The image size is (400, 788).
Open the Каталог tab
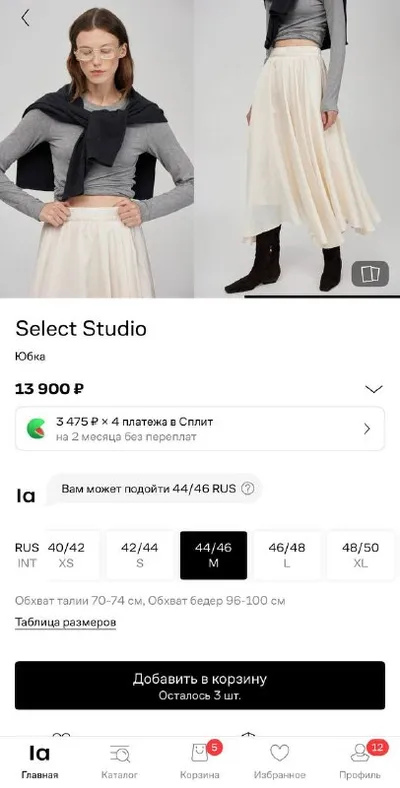[120, 761]
